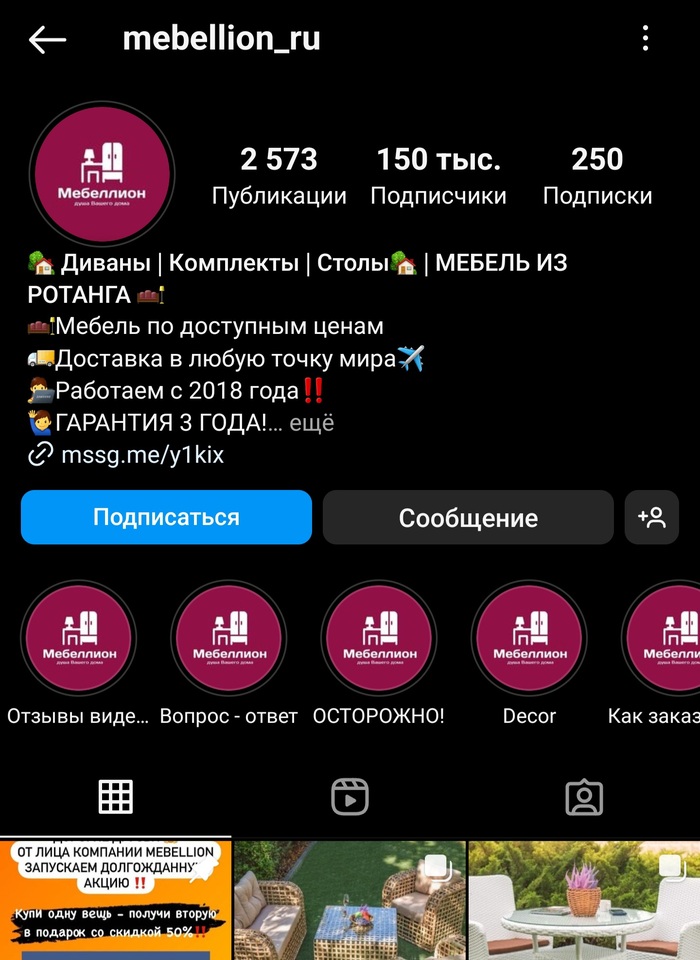Switch to the tagged photos tab
The image size is (700, 960).
click(x=583, y=796)
